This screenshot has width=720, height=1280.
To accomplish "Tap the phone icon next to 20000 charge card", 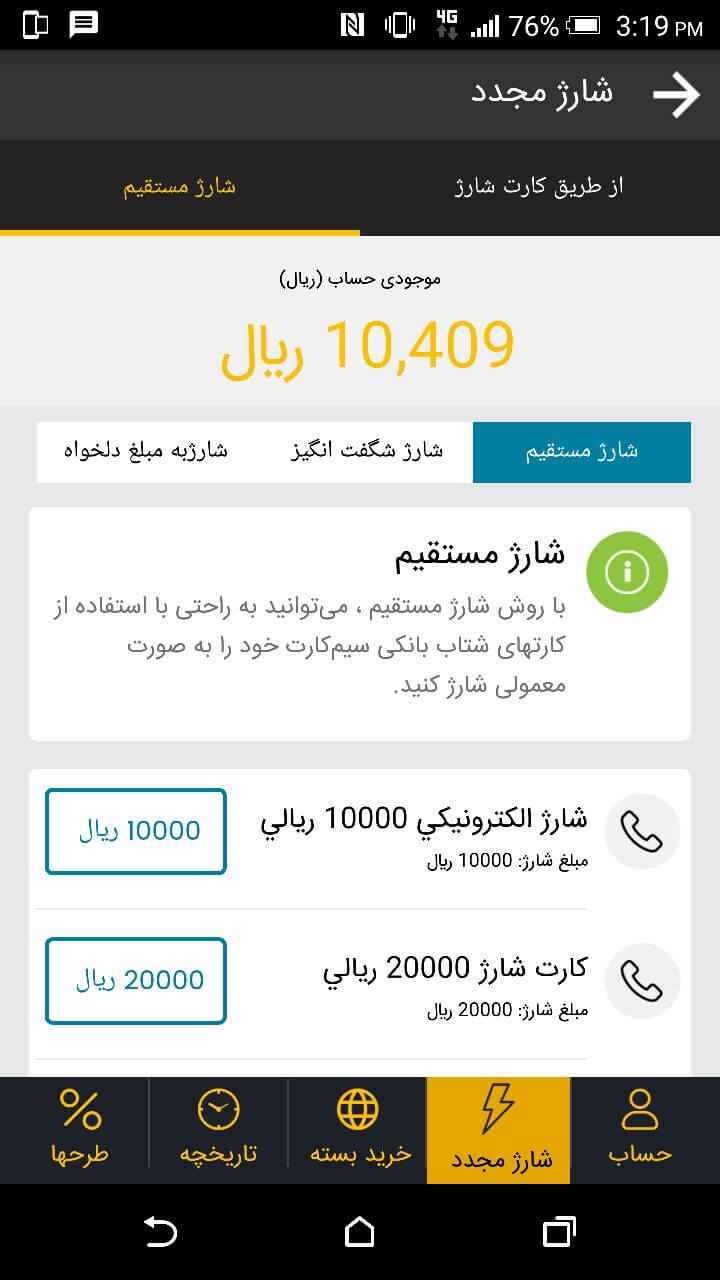I will pos(643,981).
